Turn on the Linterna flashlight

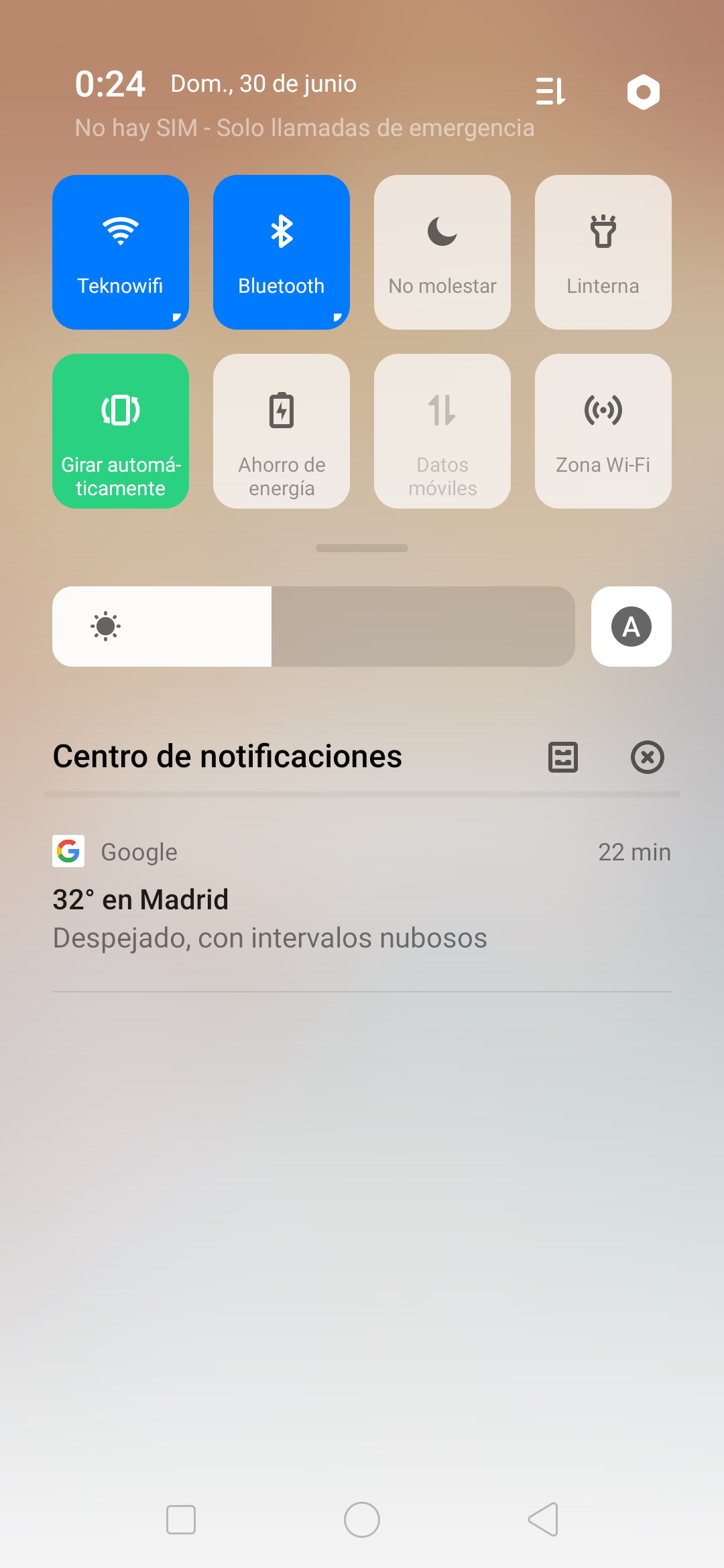pos(603,252)
